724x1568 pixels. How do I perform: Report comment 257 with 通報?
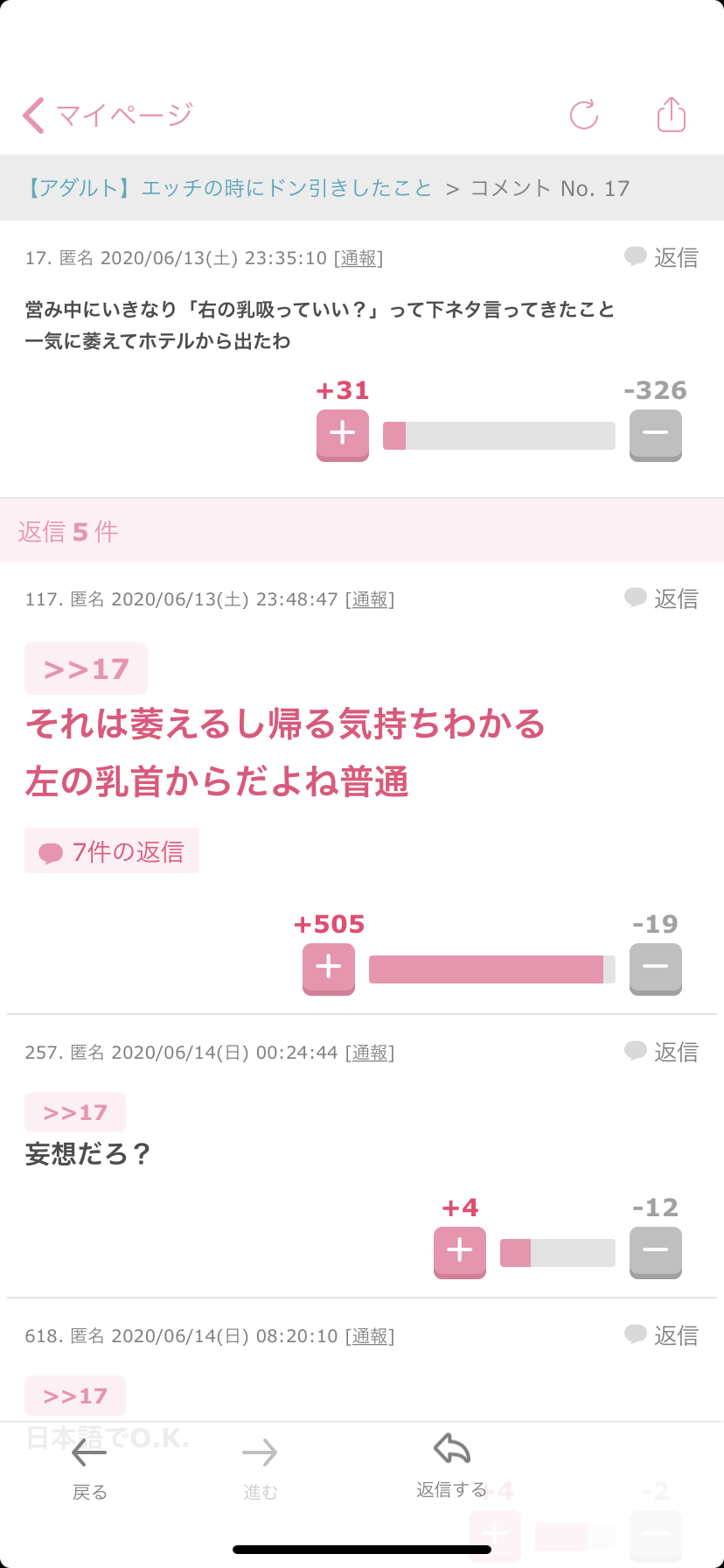pyautogui.click(x=370, y=1053)
